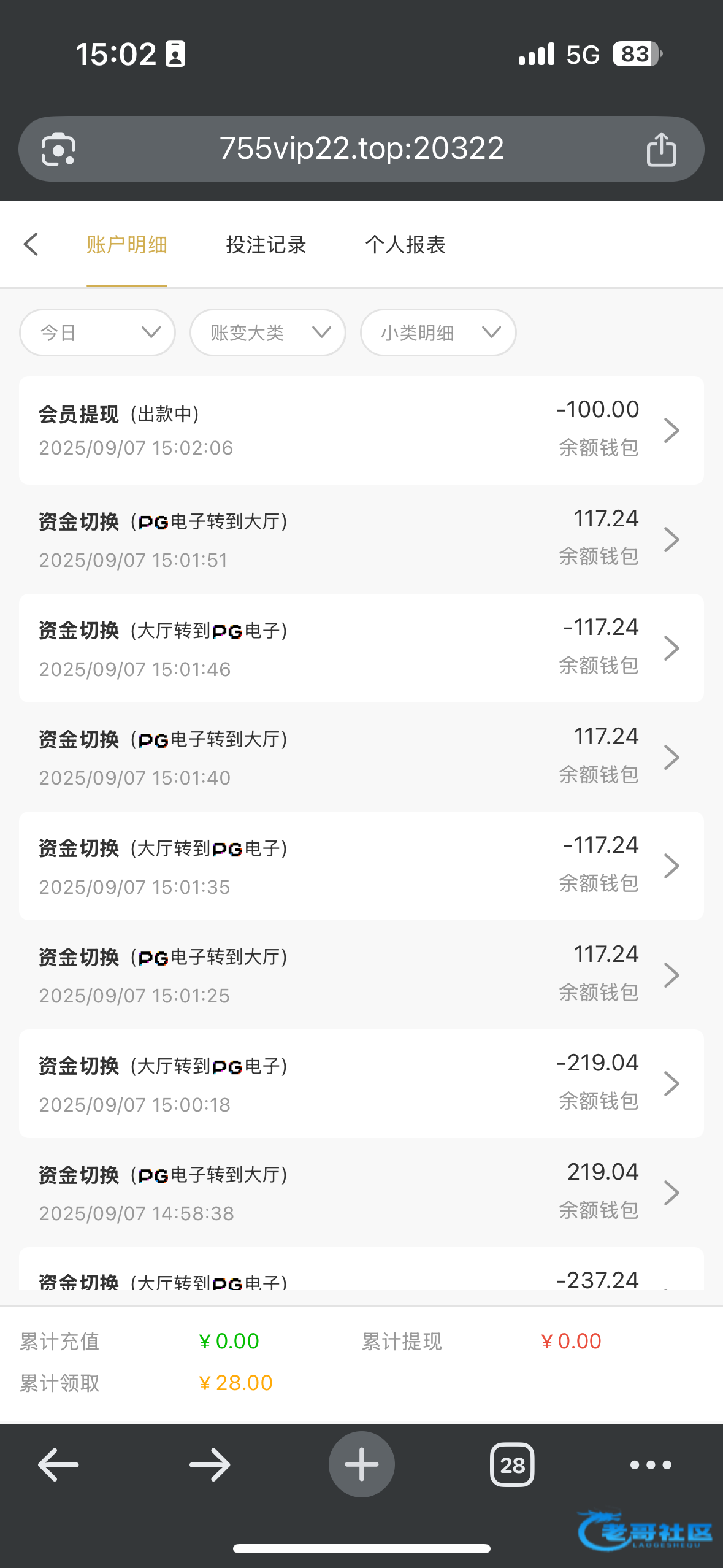
Task: Share the page from the address bar
Action: (661, 150)
